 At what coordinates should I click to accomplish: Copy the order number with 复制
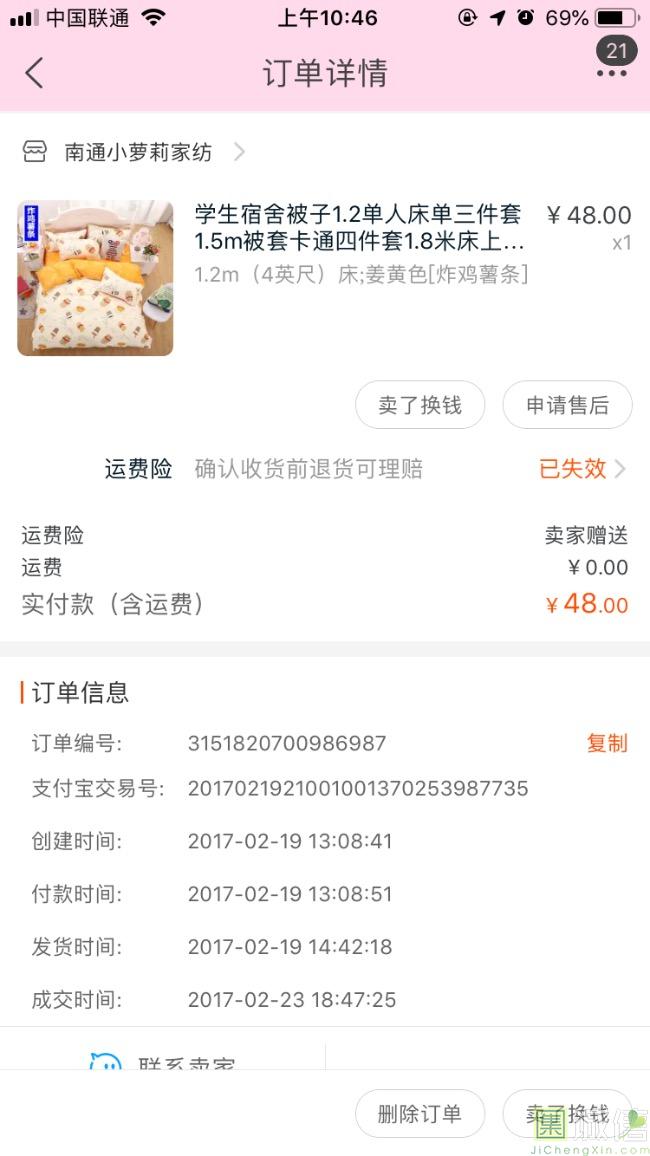coord(606,743)
